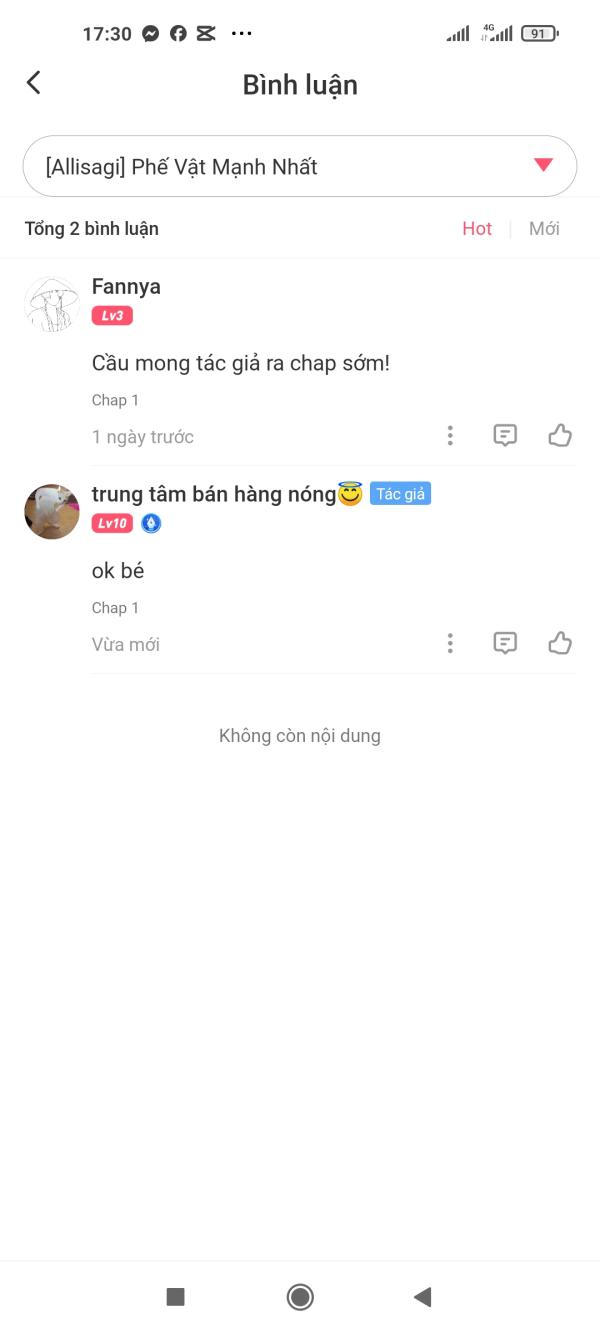Open Fannya's profile avatar
The height and width of the screenshot is (1333, 600).
pyautogui.click(x=52, y=303)
